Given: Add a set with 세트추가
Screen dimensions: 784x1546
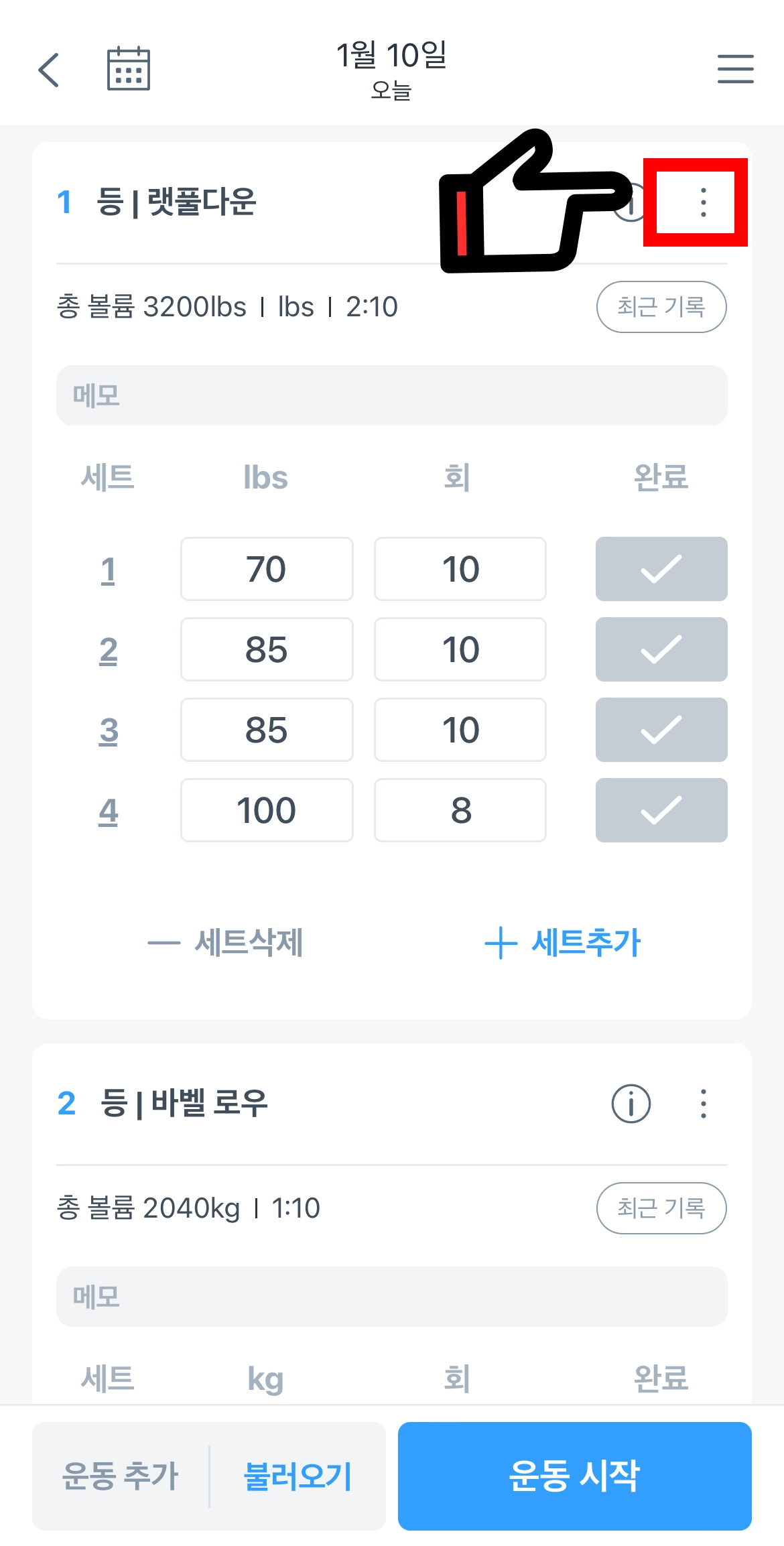Looking at the screenshot, I should click(x=563, y=943).
